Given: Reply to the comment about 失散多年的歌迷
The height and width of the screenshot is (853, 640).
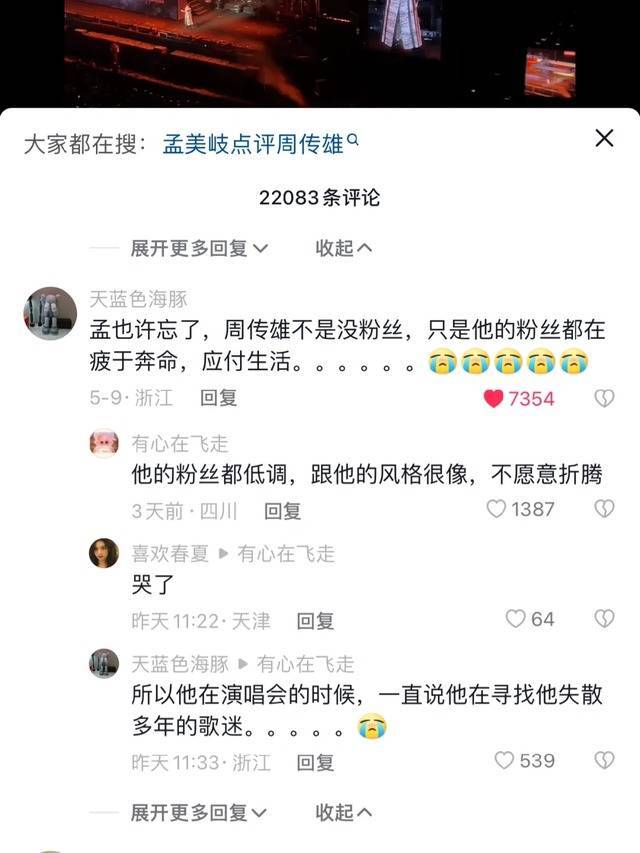Looking at the screenshot, I should click(x=315, y=762).
